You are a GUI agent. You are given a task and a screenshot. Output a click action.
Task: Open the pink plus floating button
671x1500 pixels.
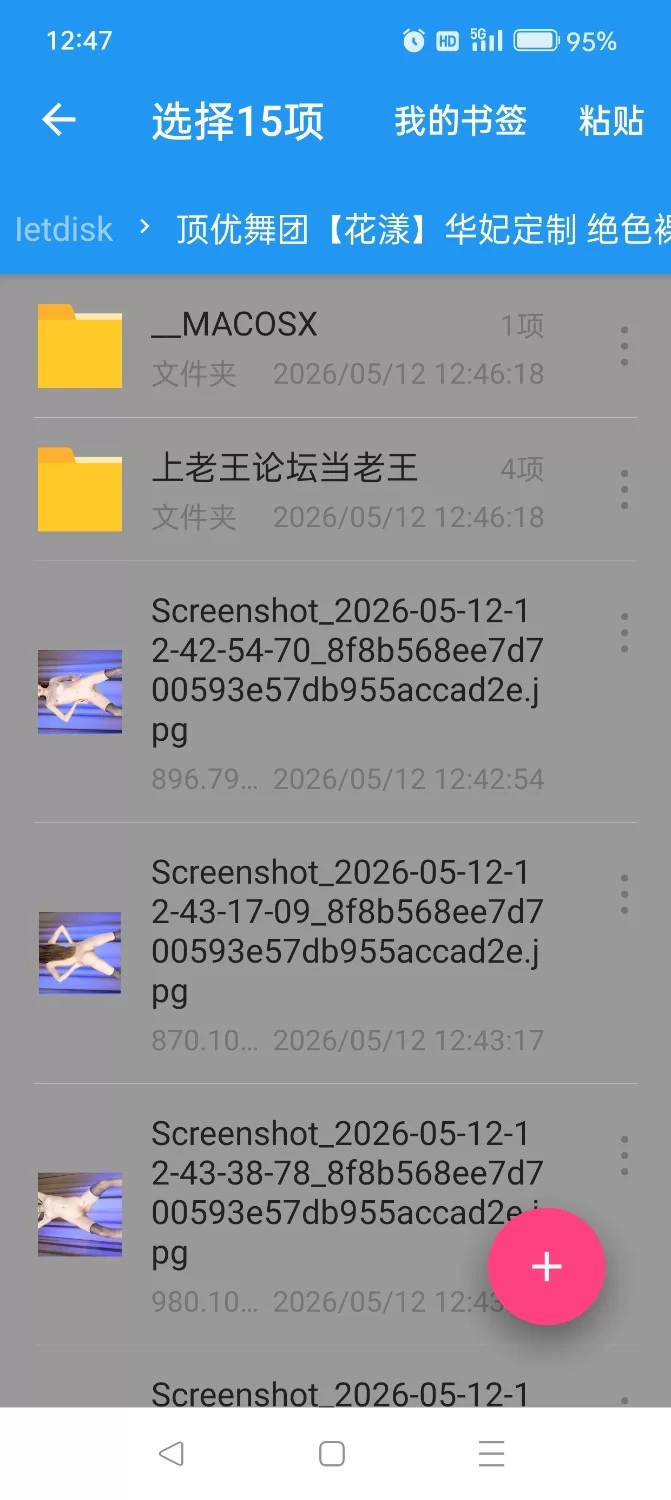pyautogui.click(x=547, y=1267)
